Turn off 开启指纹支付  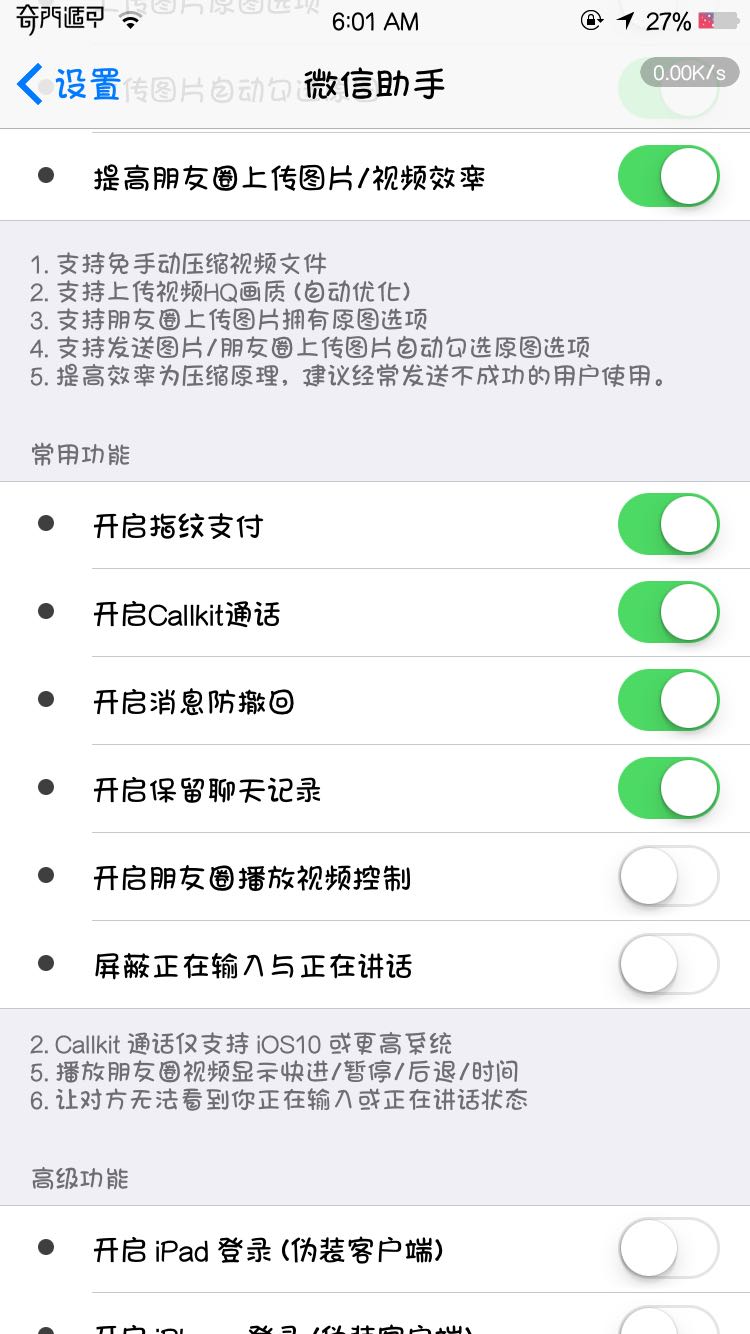click(669, 525)
